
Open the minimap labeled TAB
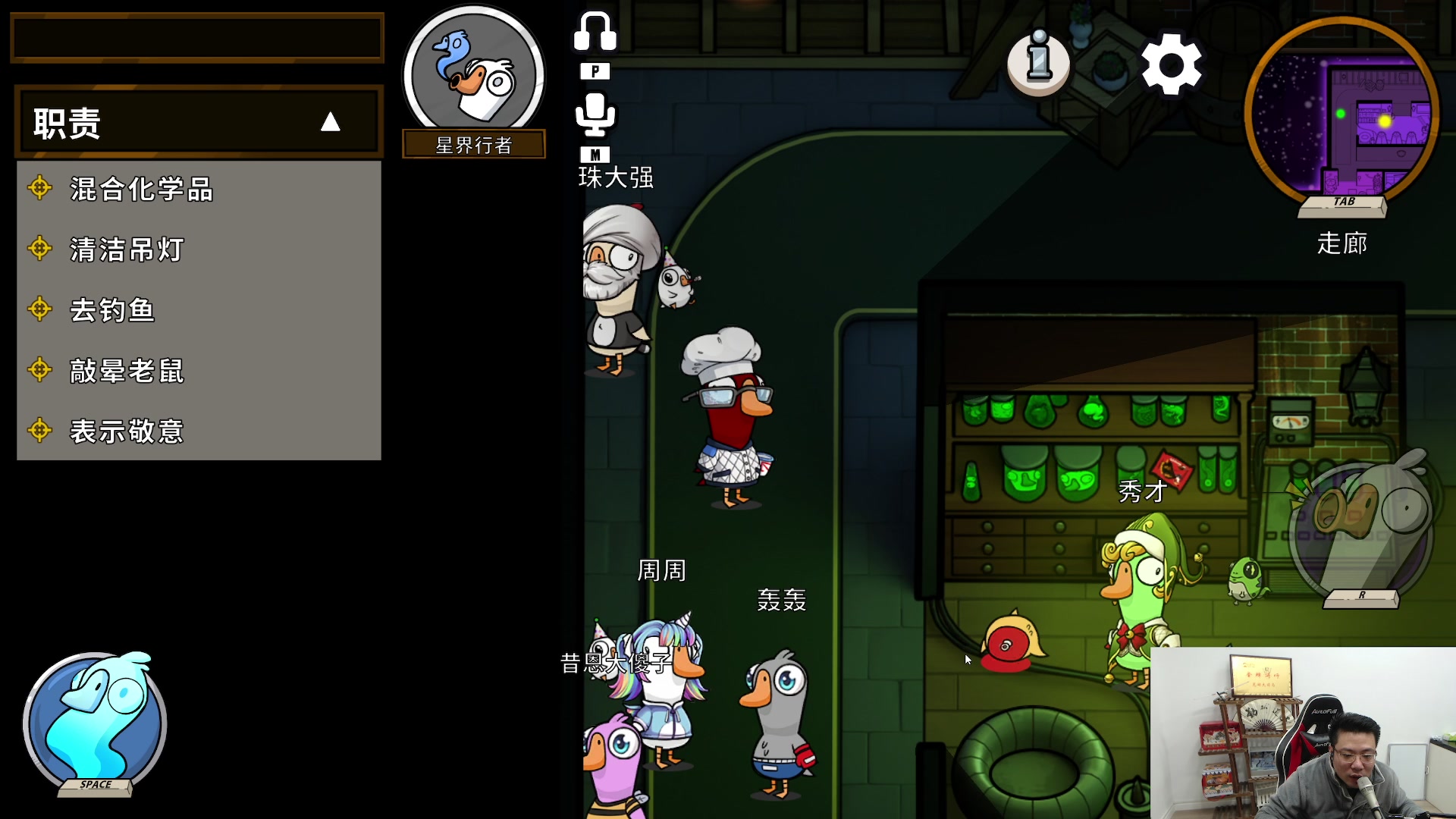click(1341, 114)
